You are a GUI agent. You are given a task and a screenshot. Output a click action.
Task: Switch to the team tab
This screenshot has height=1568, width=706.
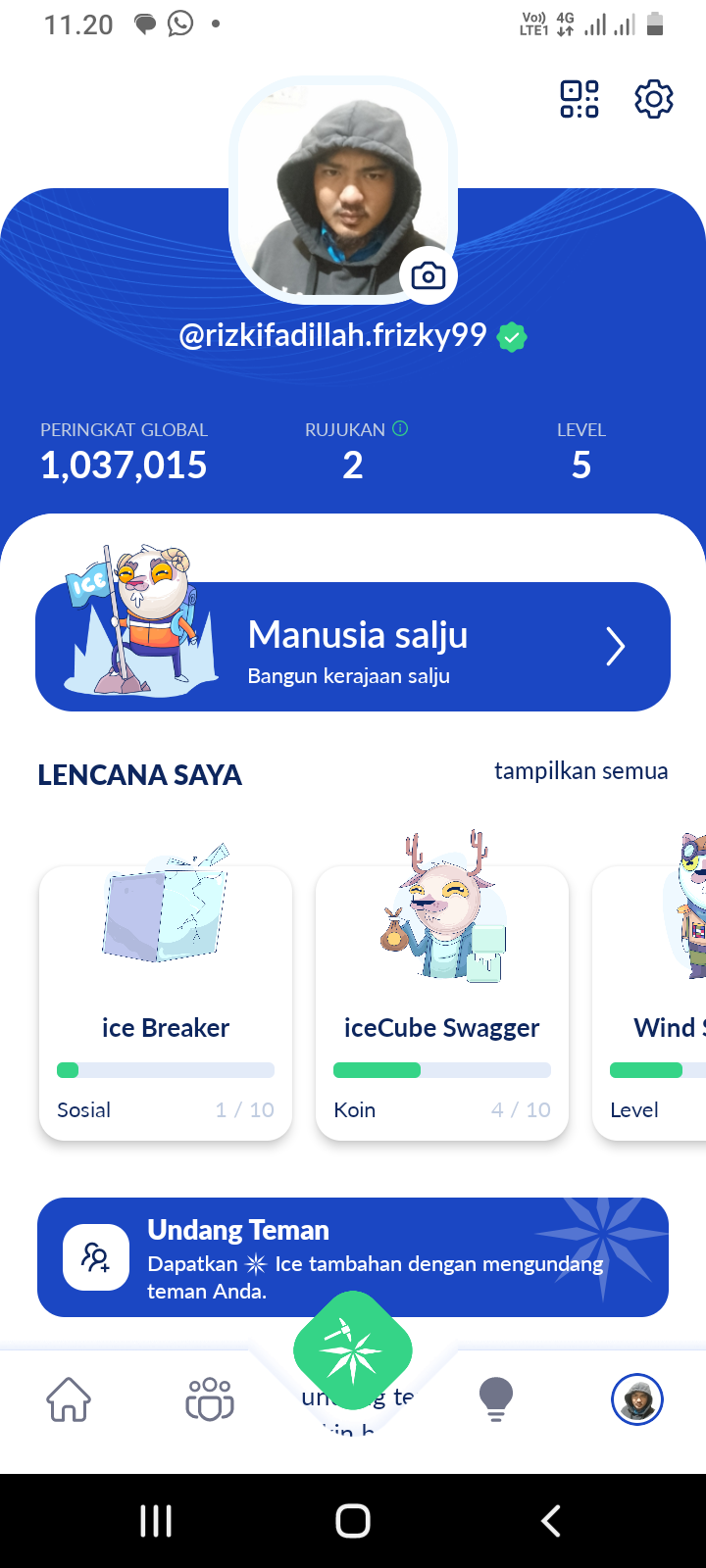(x=210, y=1399)
